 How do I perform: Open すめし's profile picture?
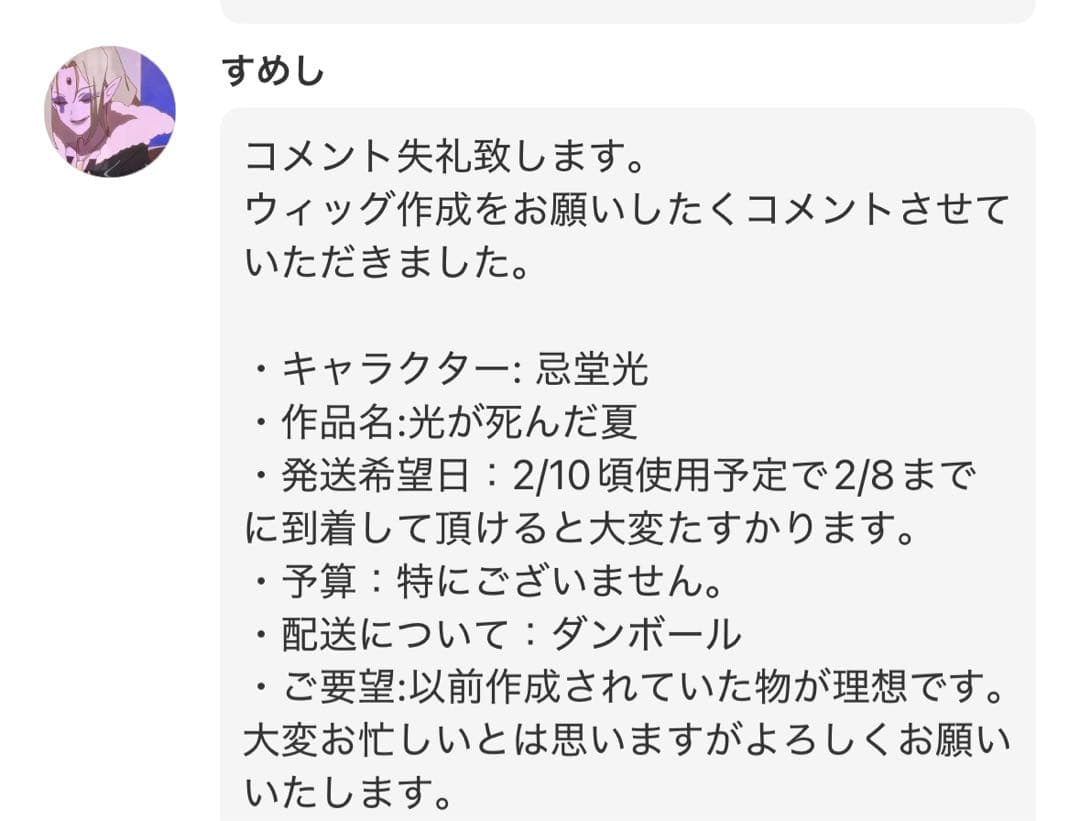click(x=110, y=111)
